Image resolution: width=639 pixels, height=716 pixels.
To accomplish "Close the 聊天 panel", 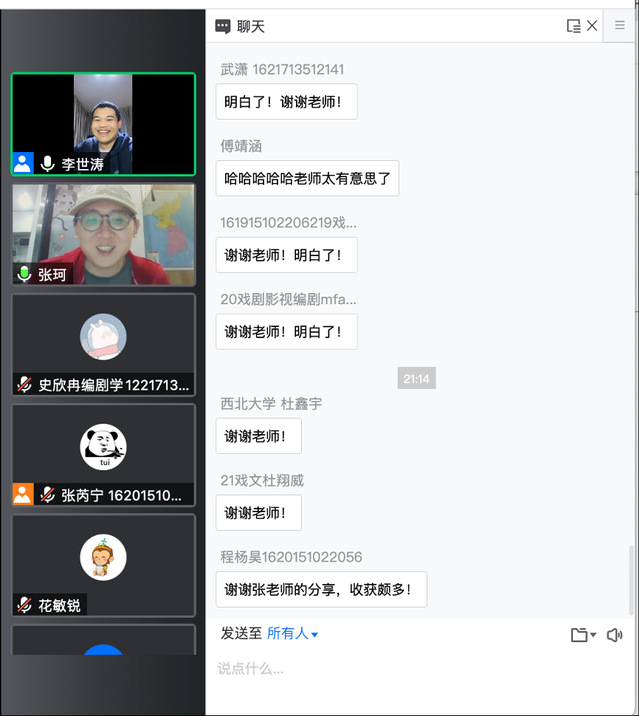I will (592, 26).
